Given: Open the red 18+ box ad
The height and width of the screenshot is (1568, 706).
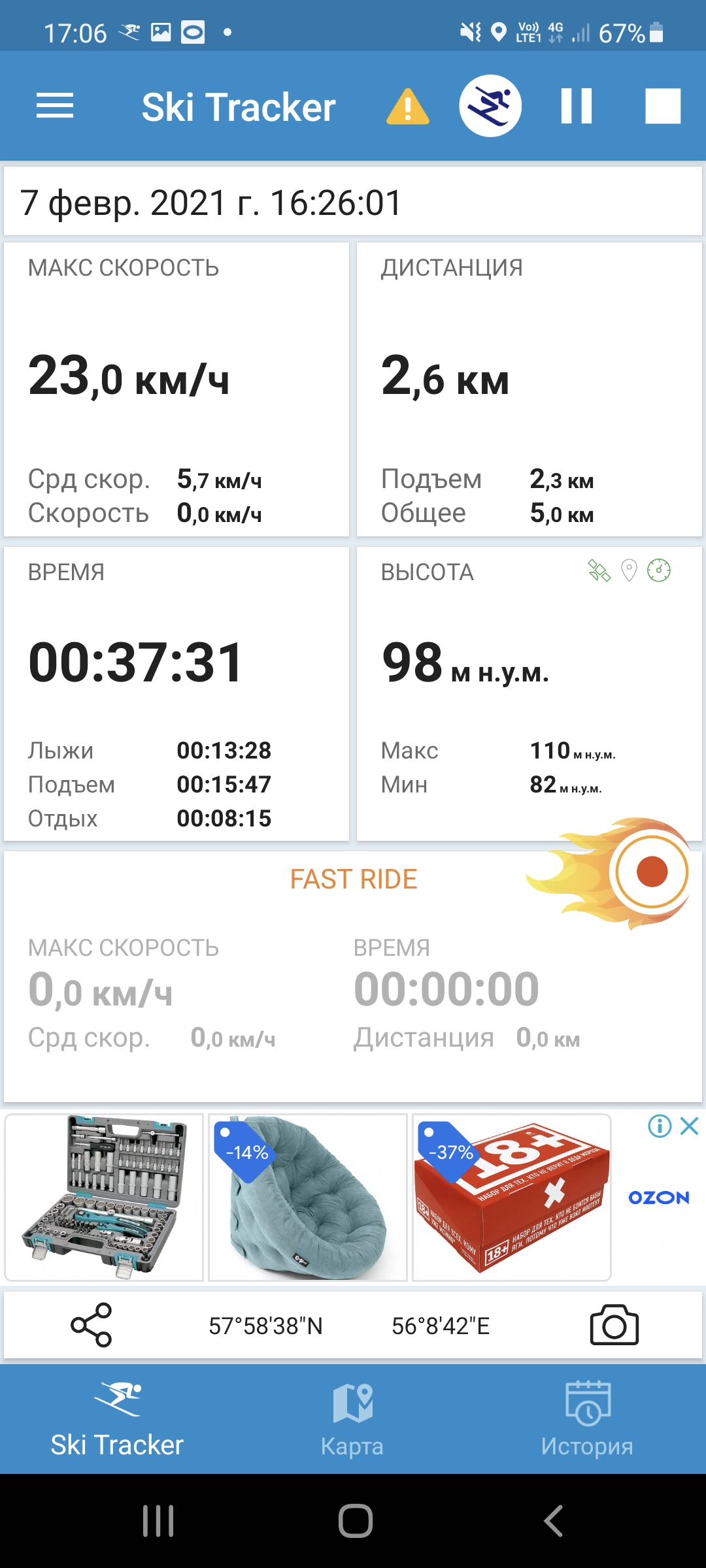Looking at the screenshot, I should (x=512, y=1197).
